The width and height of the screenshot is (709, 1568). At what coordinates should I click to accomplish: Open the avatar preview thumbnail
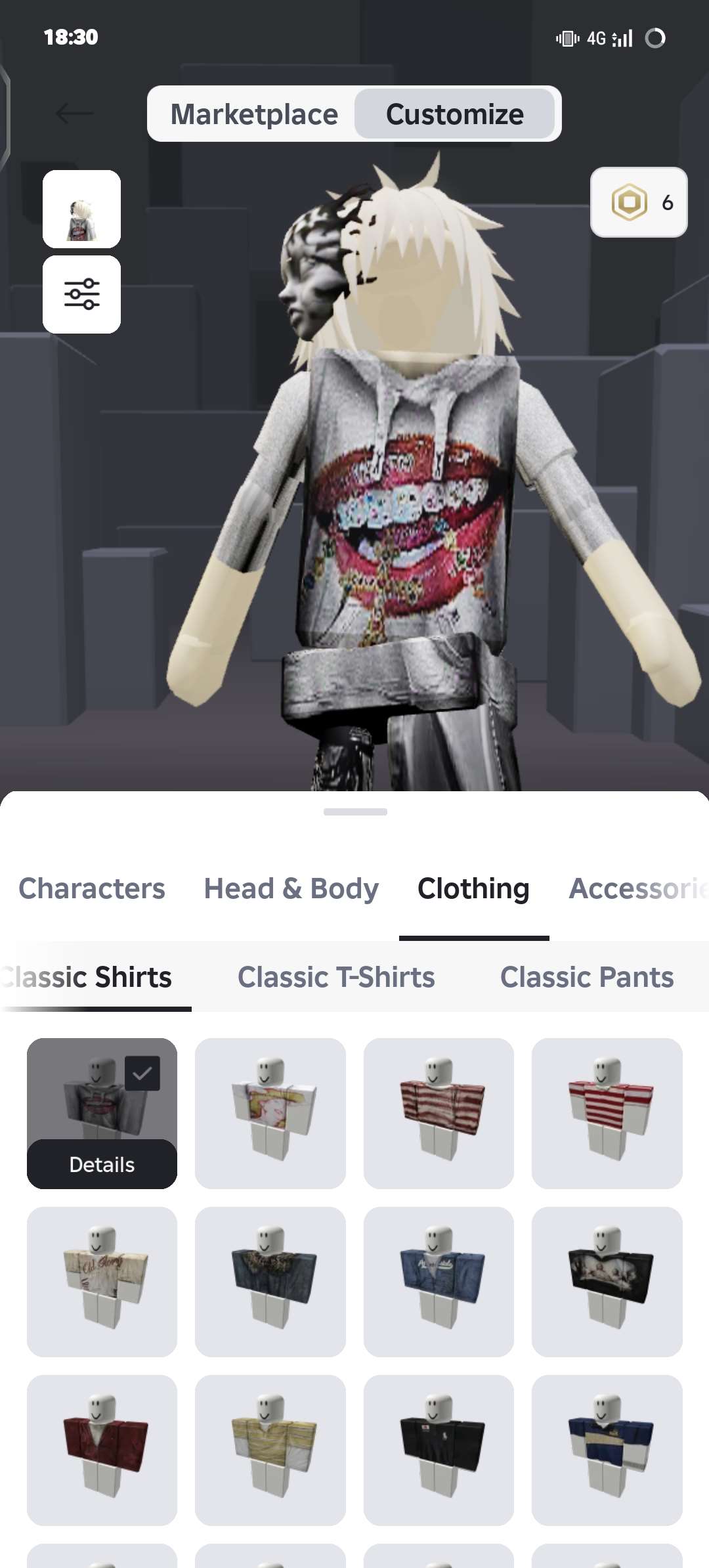point(81,209)
